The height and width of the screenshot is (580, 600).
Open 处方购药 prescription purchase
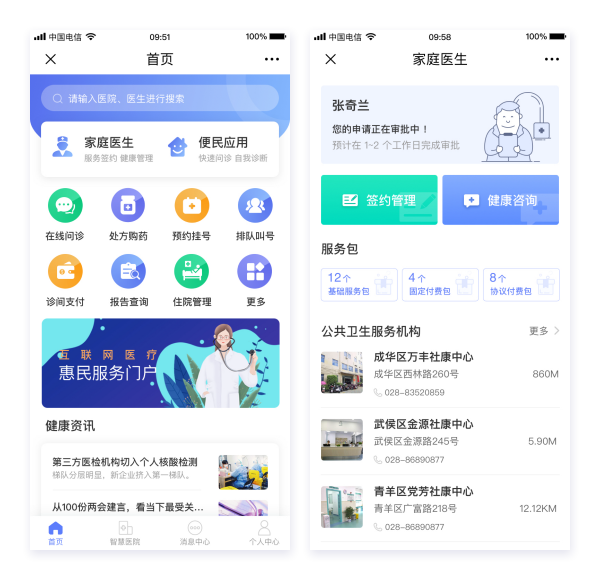128,215
